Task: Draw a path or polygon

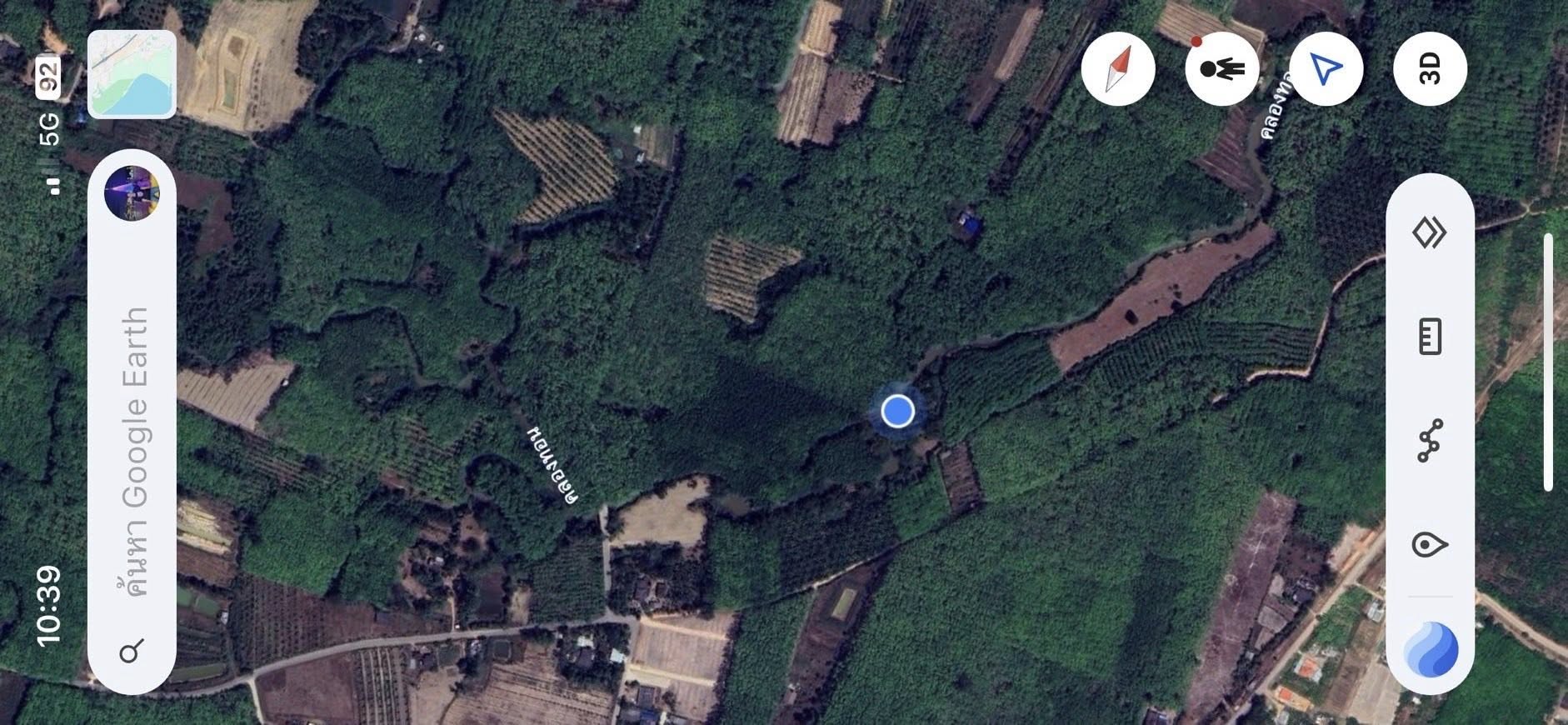Action: pyautogui.click(x=1430, y=441)
